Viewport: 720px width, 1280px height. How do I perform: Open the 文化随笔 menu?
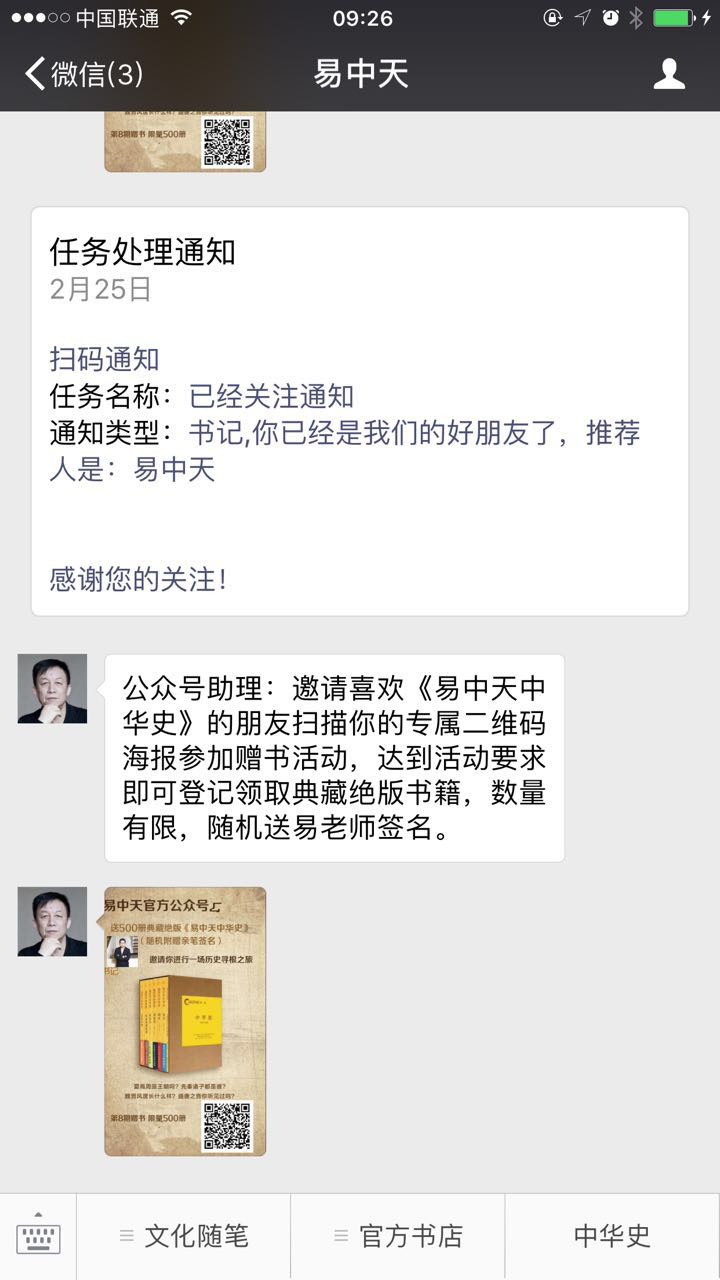[183, 1236]
